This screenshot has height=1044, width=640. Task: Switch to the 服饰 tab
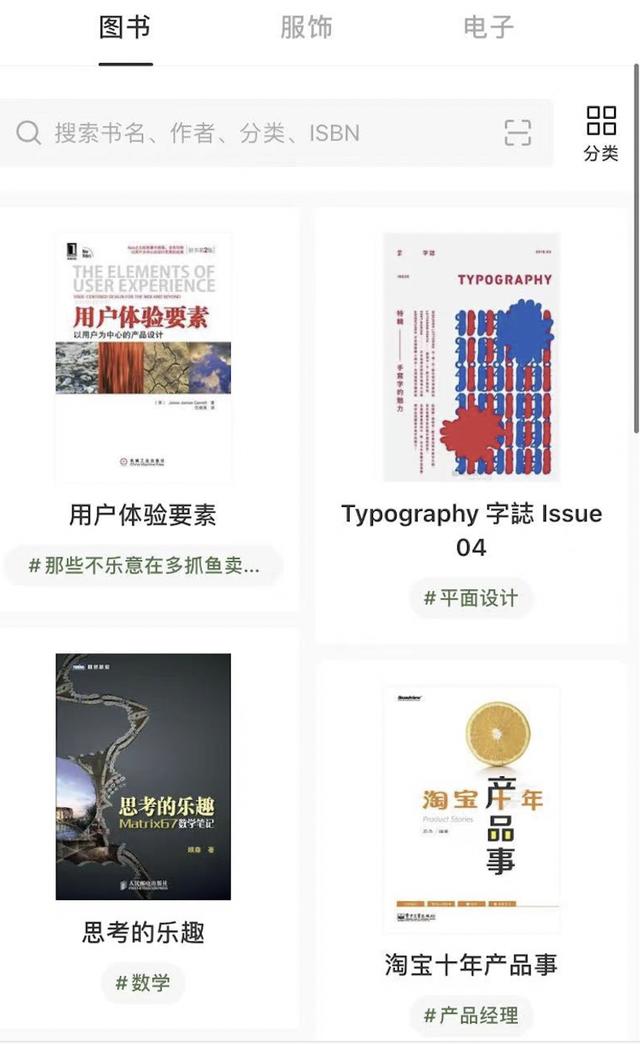[x=306, y=28]
